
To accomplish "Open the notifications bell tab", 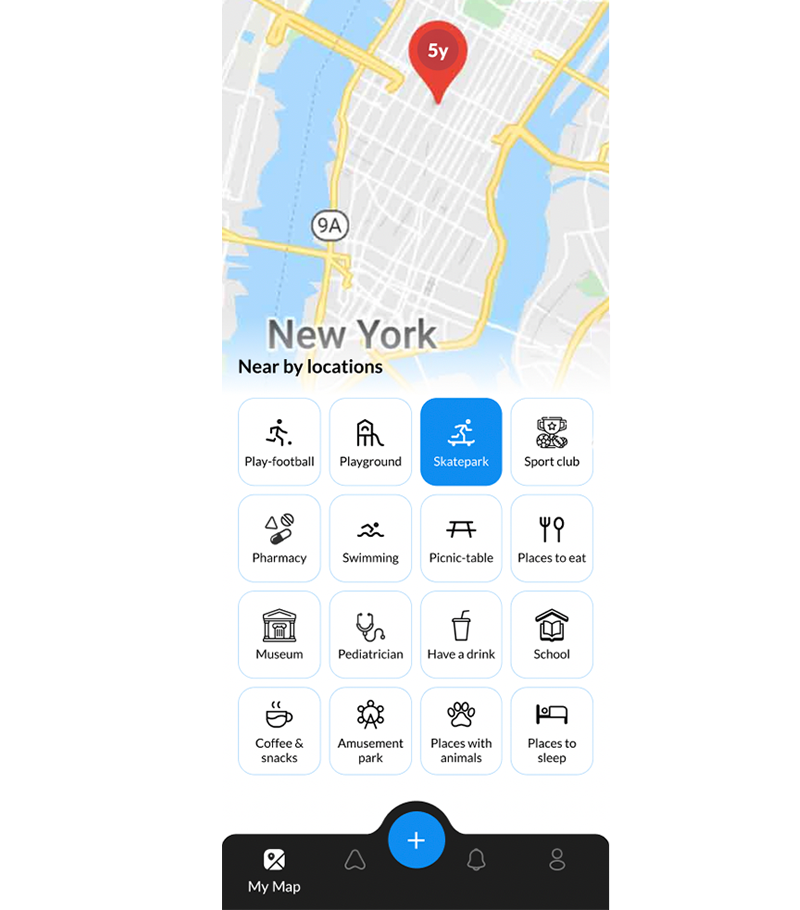I will click(477, 859).
